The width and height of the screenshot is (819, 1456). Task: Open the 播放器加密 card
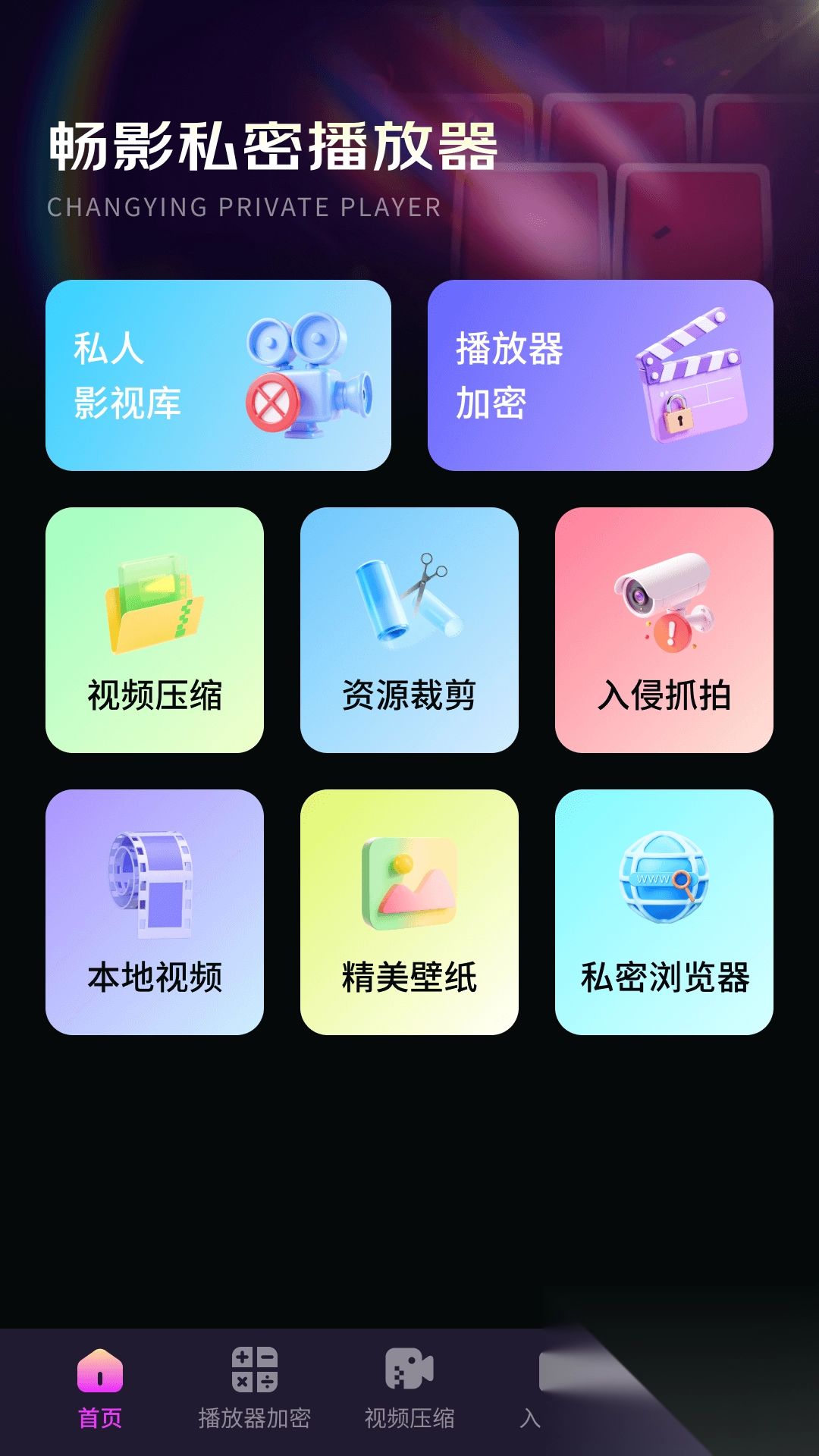click(600, 375)
